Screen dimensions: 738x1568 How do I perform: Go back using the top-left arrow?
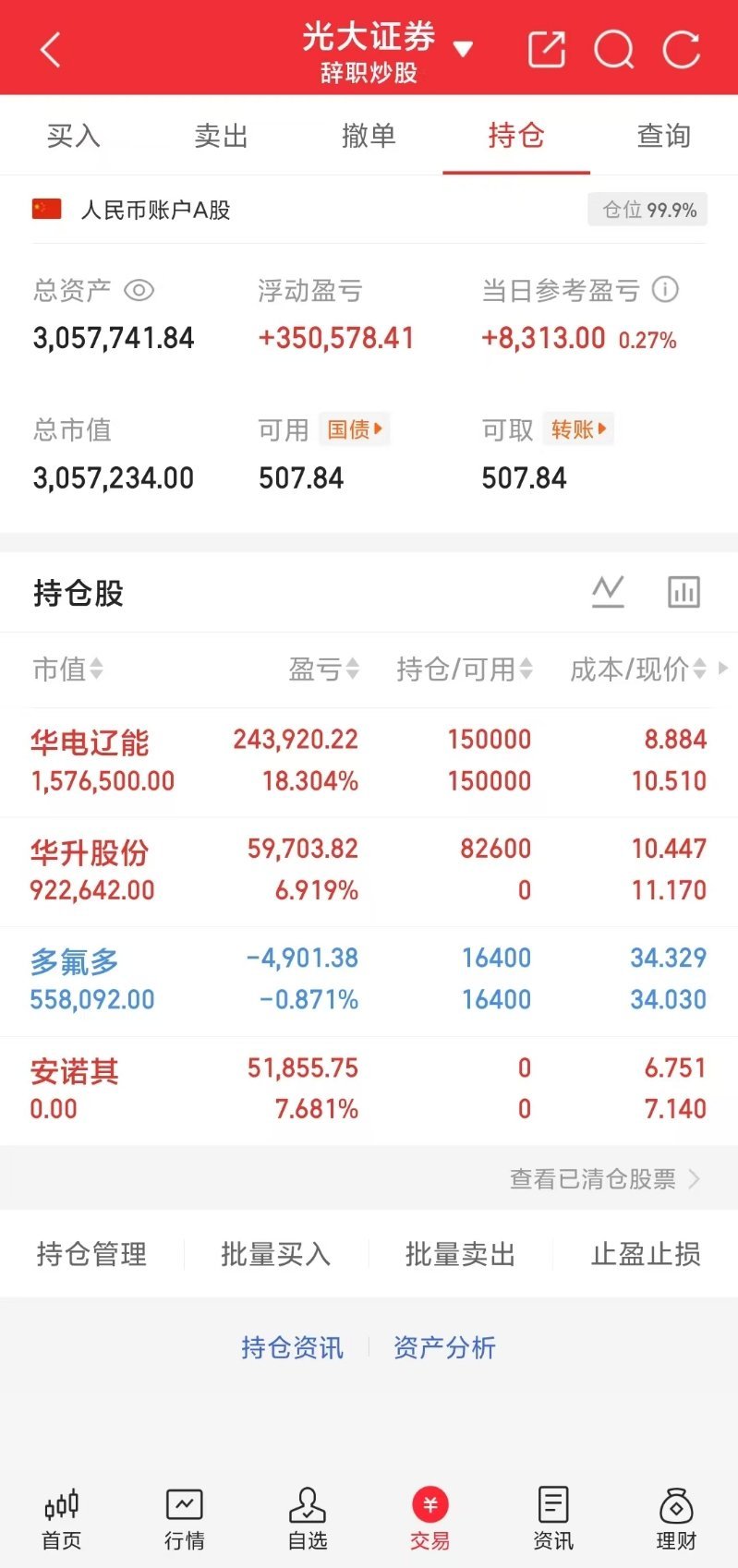[51, 50]
